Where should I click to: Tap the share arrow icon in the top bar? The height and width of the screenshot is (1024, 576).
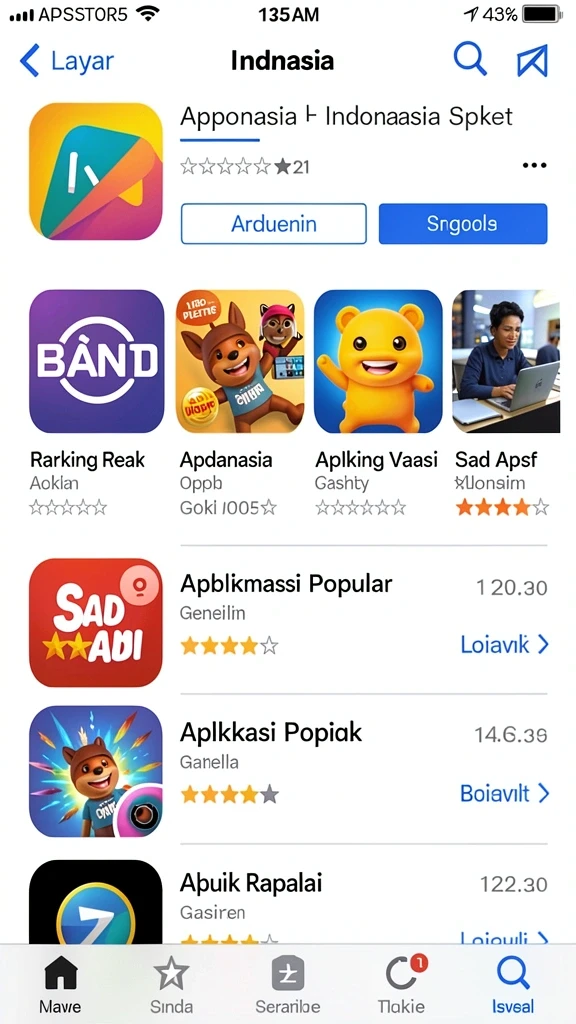tap(532, 61)
